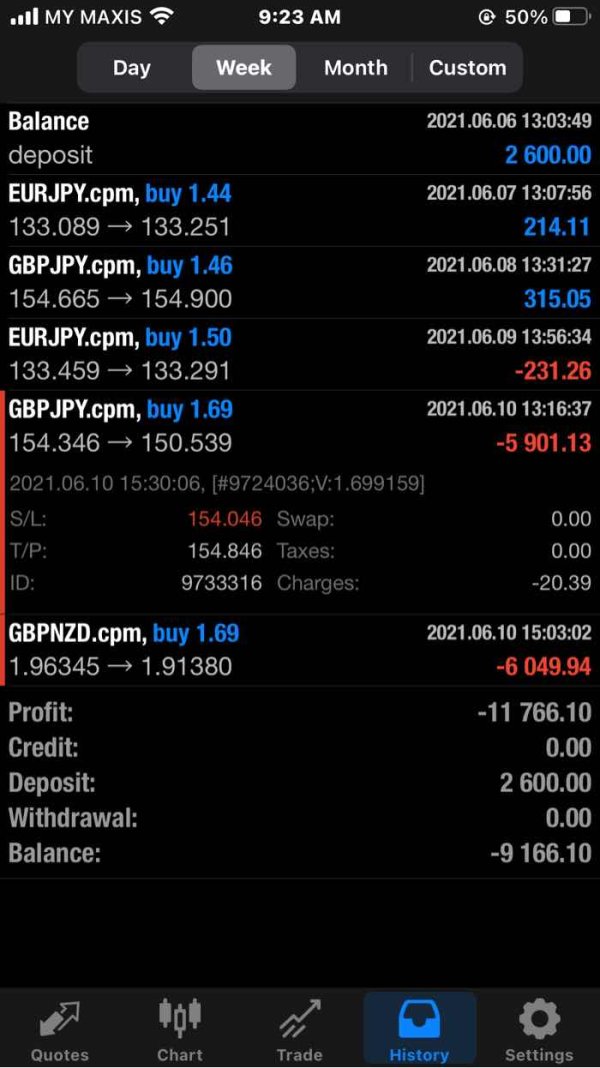
Task: Go to the Quotes tab
Action: pyautogui.click(x=59, y=1029)
